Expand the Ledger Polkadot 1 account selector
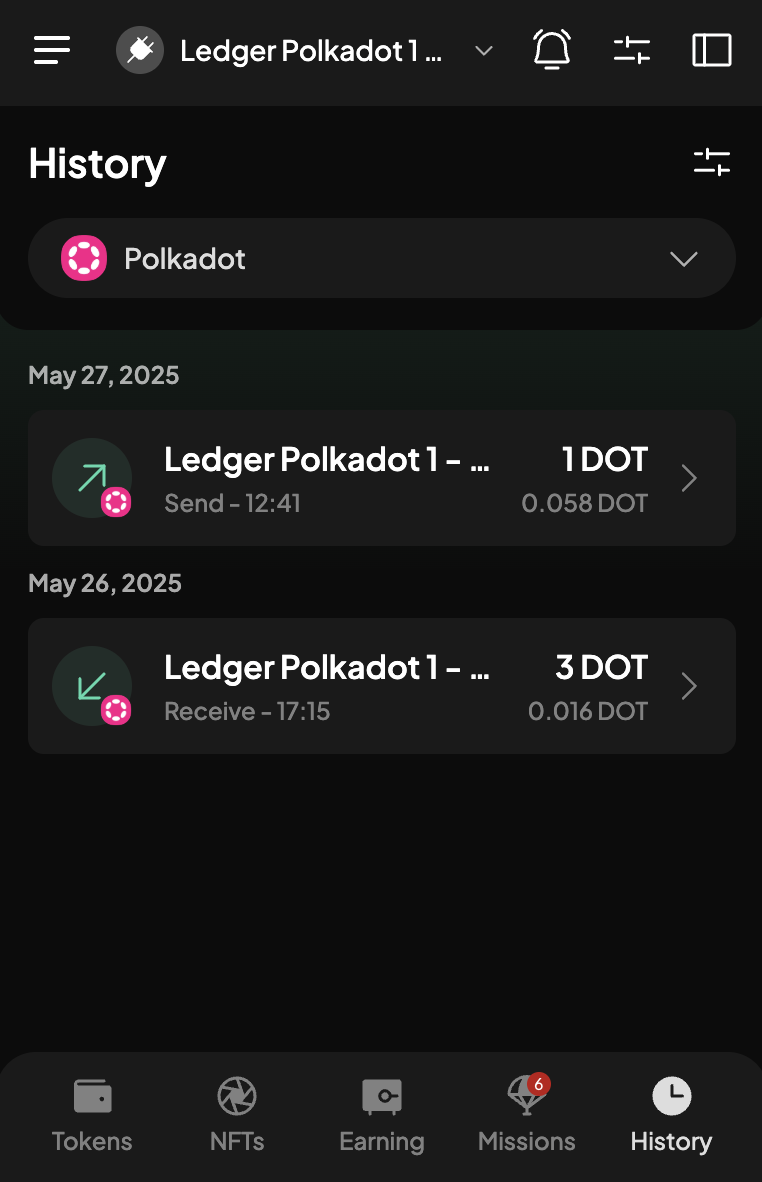The image size is (762, 1182). tap(306, 51)
